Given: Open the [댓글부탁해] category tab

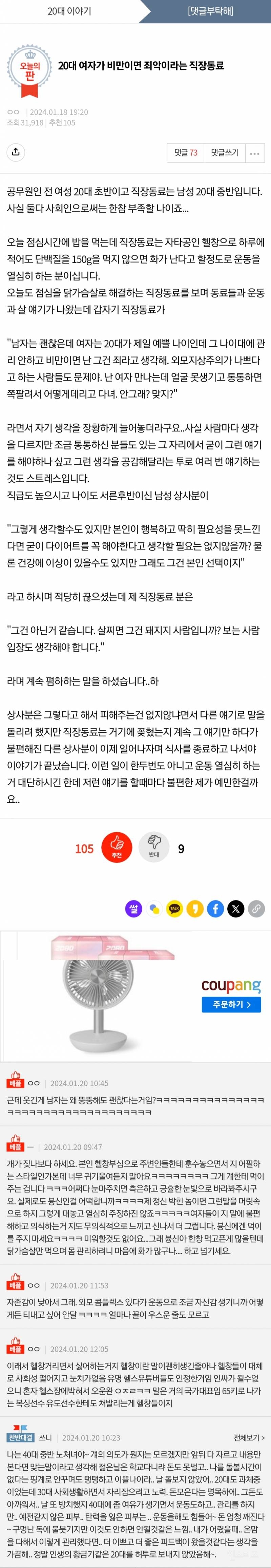Looking at the screenshot, I should coord(210,11).
